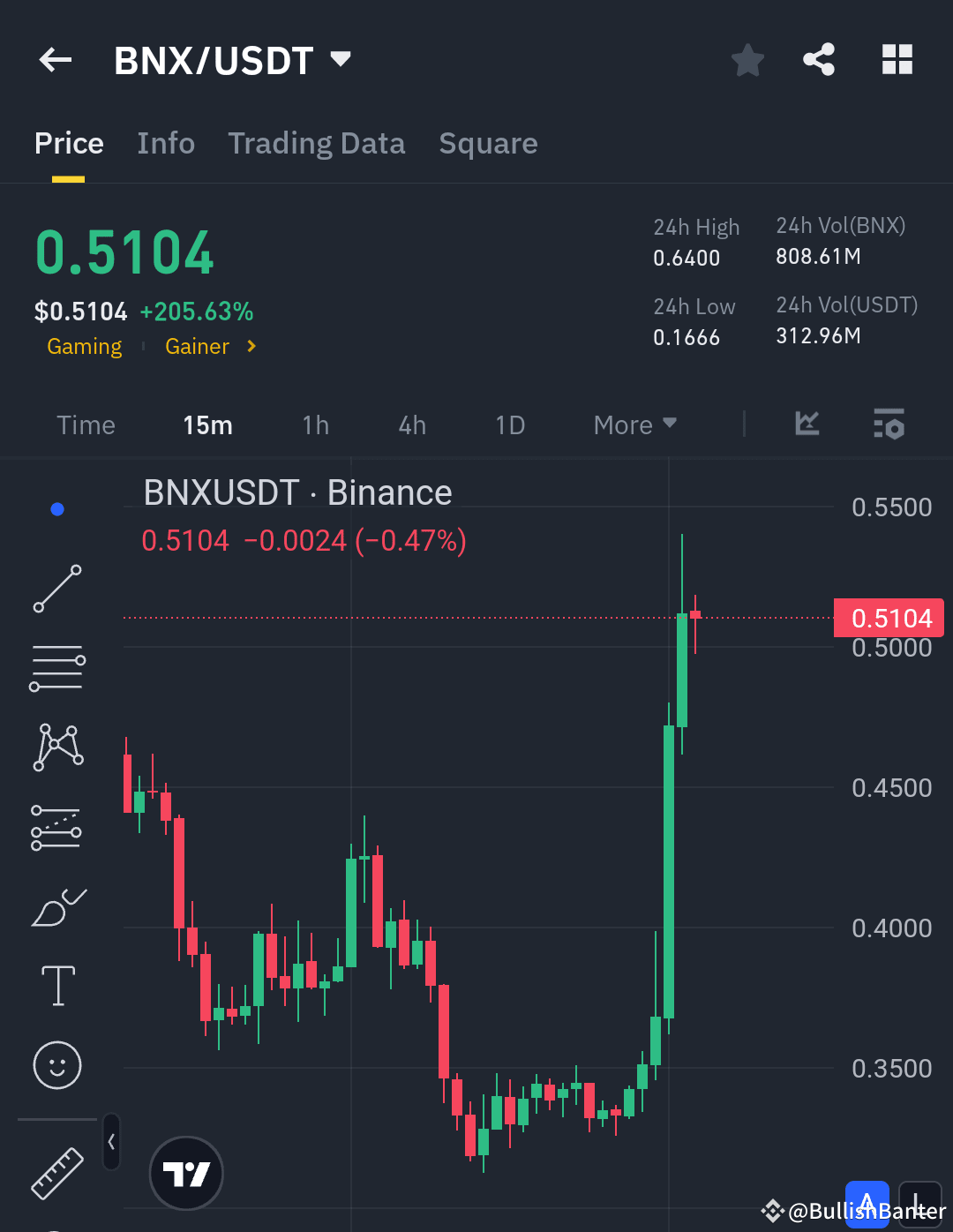The width and height of the screenshot is (953, 1232).
Task: Open the Gainer link
Action: pos(198,346)
